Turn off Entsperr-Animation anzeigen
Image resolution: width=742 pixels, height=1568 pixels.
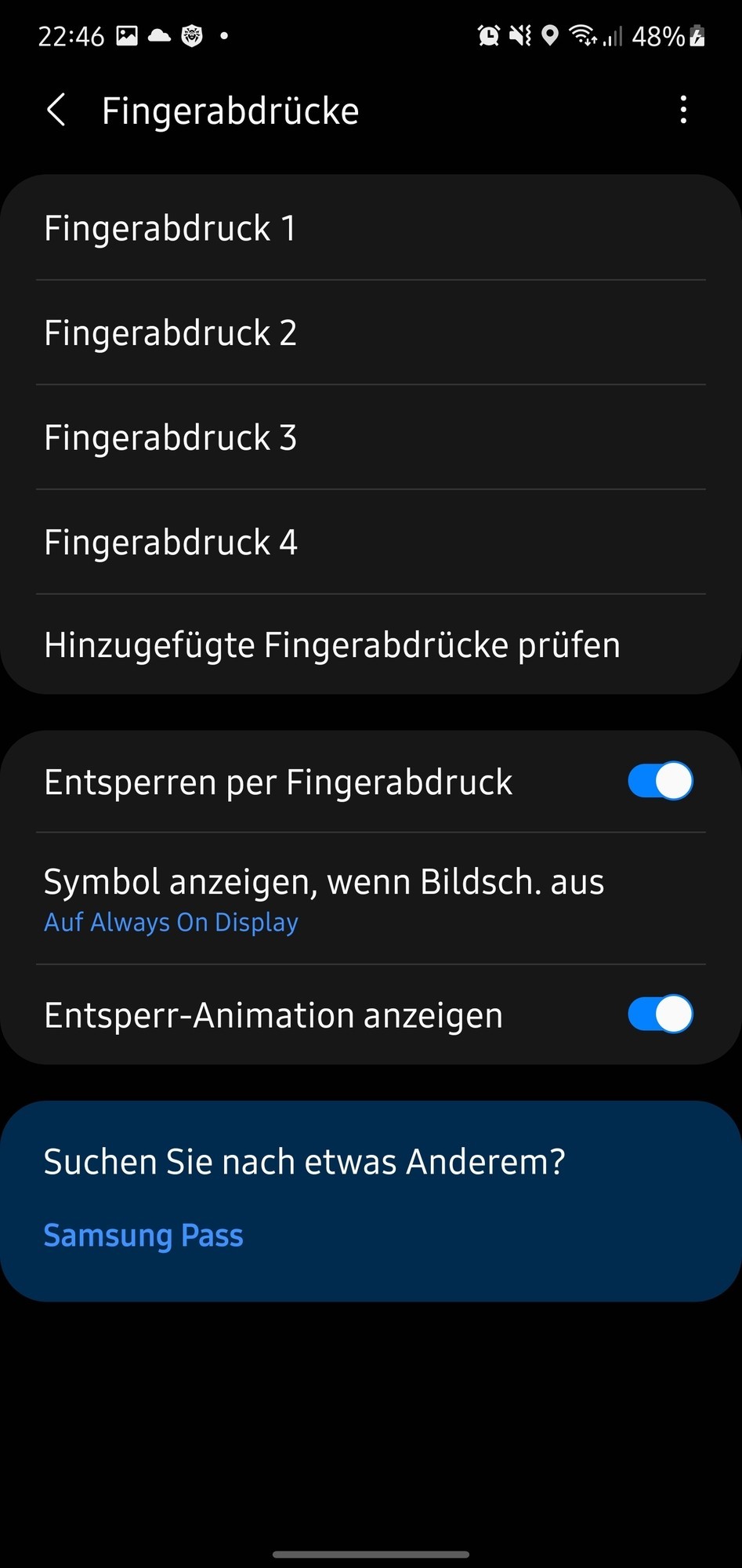coord(660,1014)
